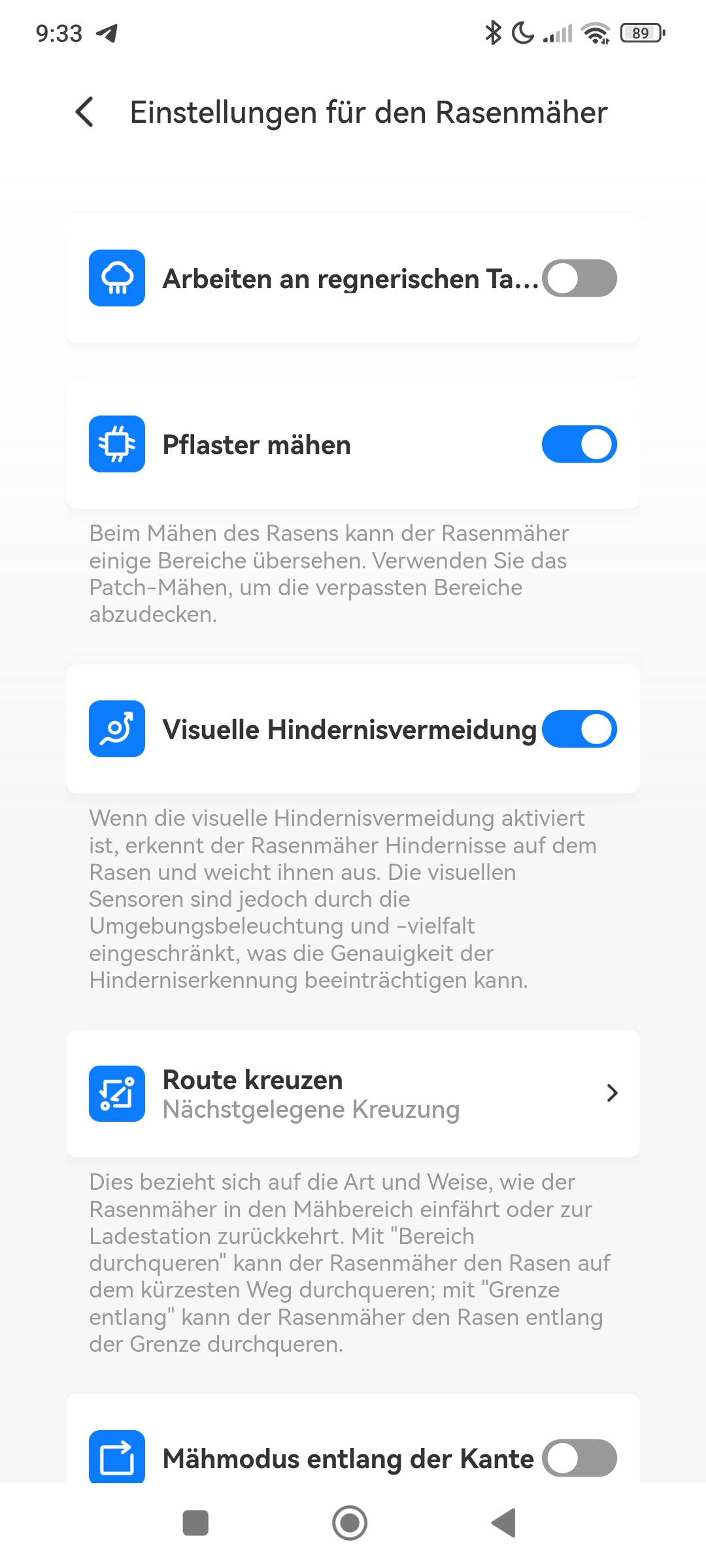Turn off the Pflaster mähen switch
The width and height of the screenshot is (706, 1568).
[579, 444]
